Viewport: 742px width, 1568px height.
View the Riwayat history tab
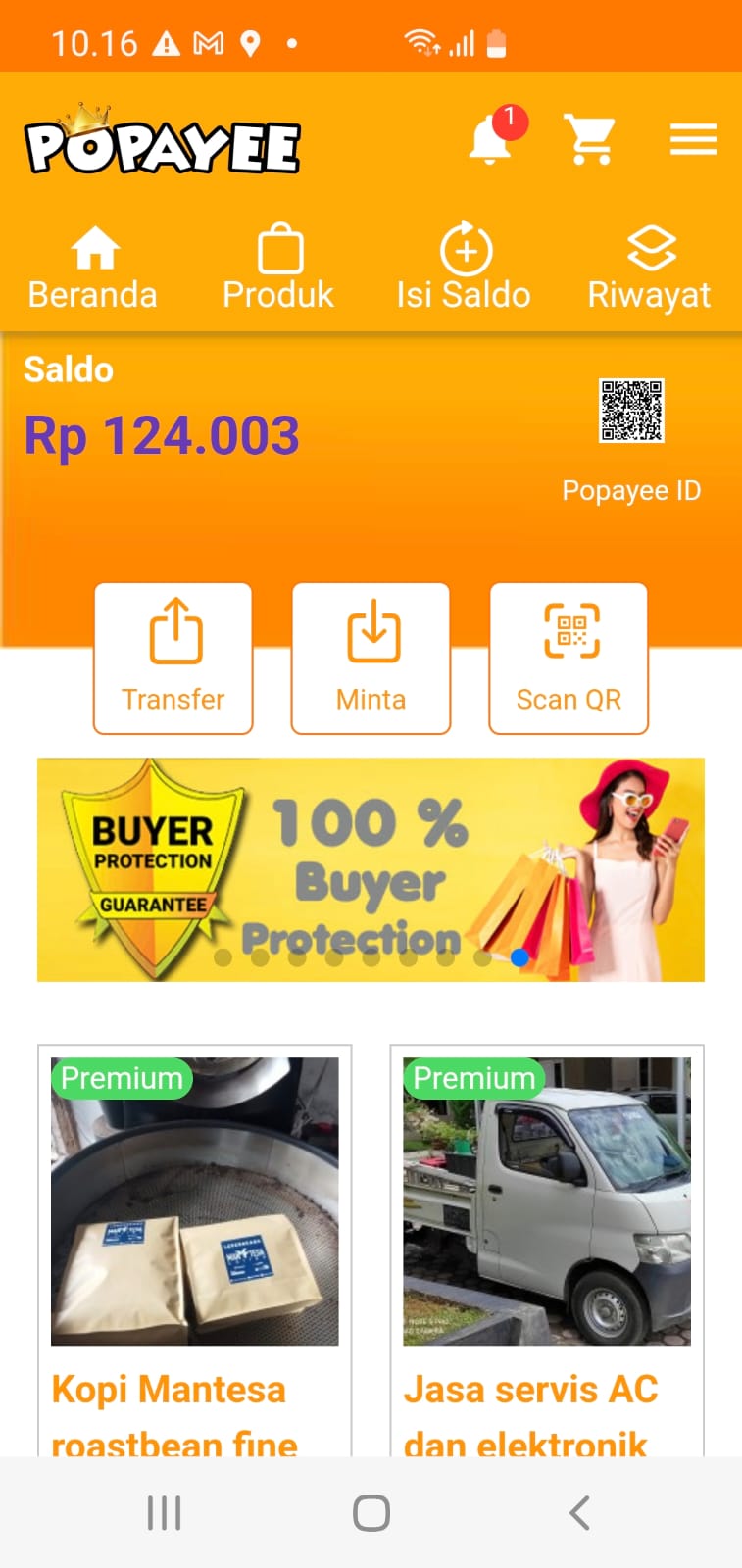649,269
